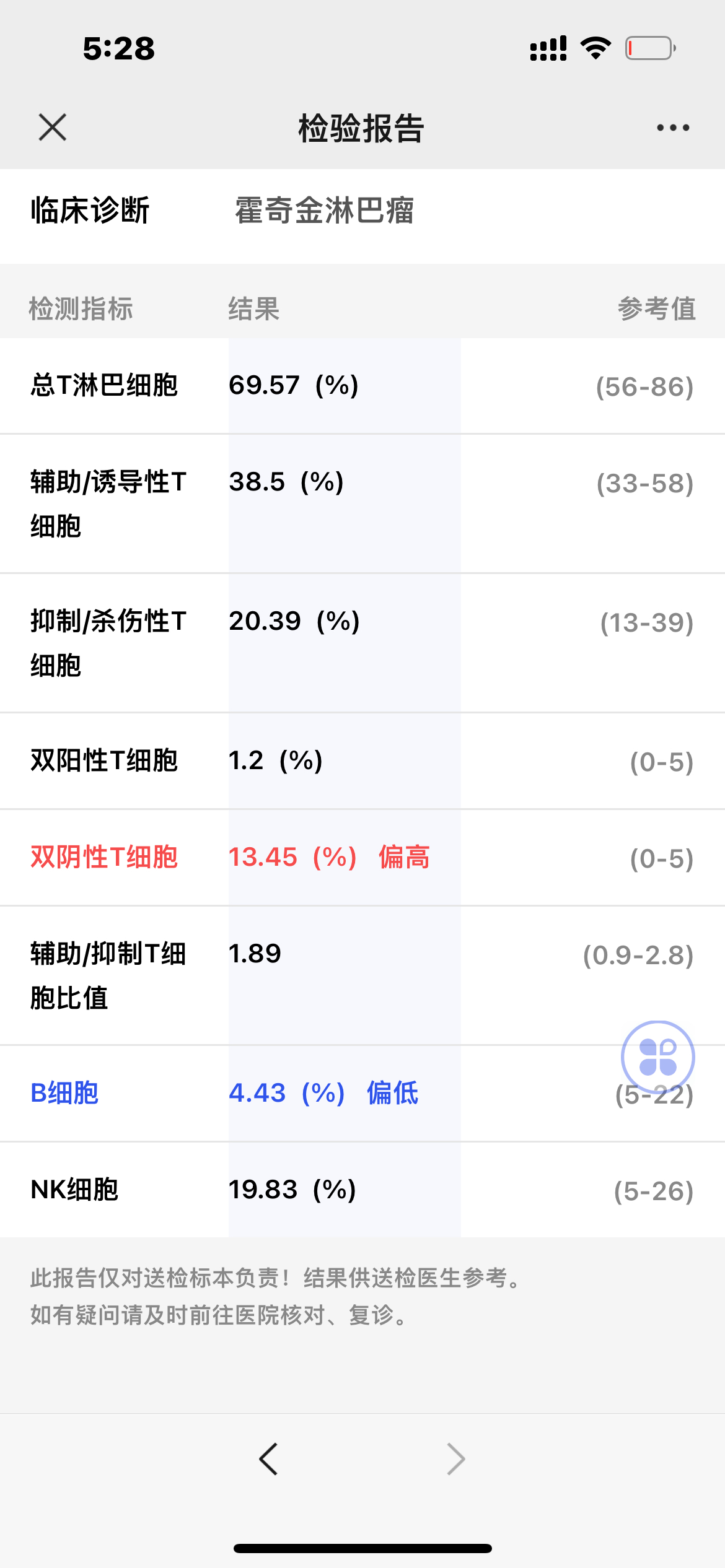This screenshot has width=725, height=1568.
Task: Open the three-dot more options menu
Action: coord(673,128)
